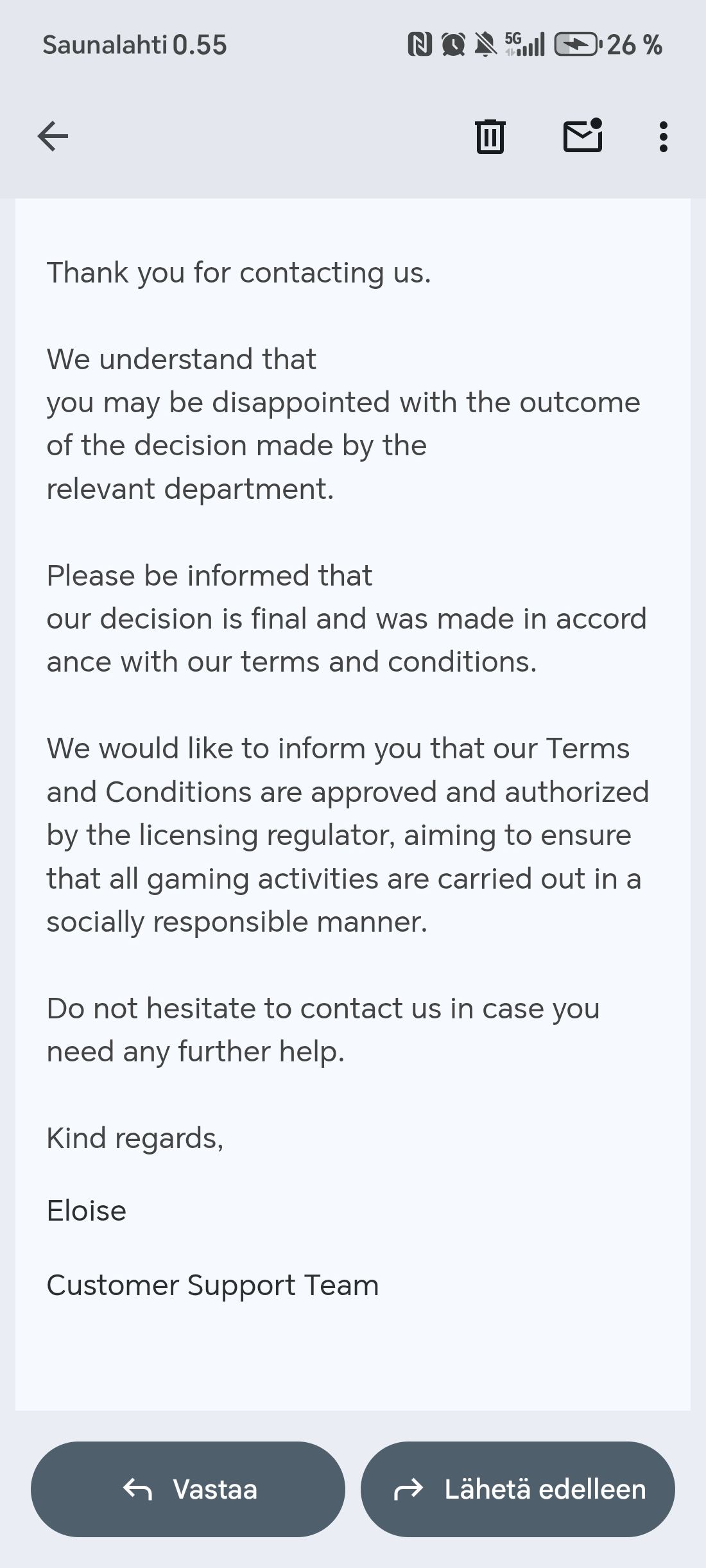Reply with the Vastaa button
706x1568 pixels.
[x=188, y=1489]
